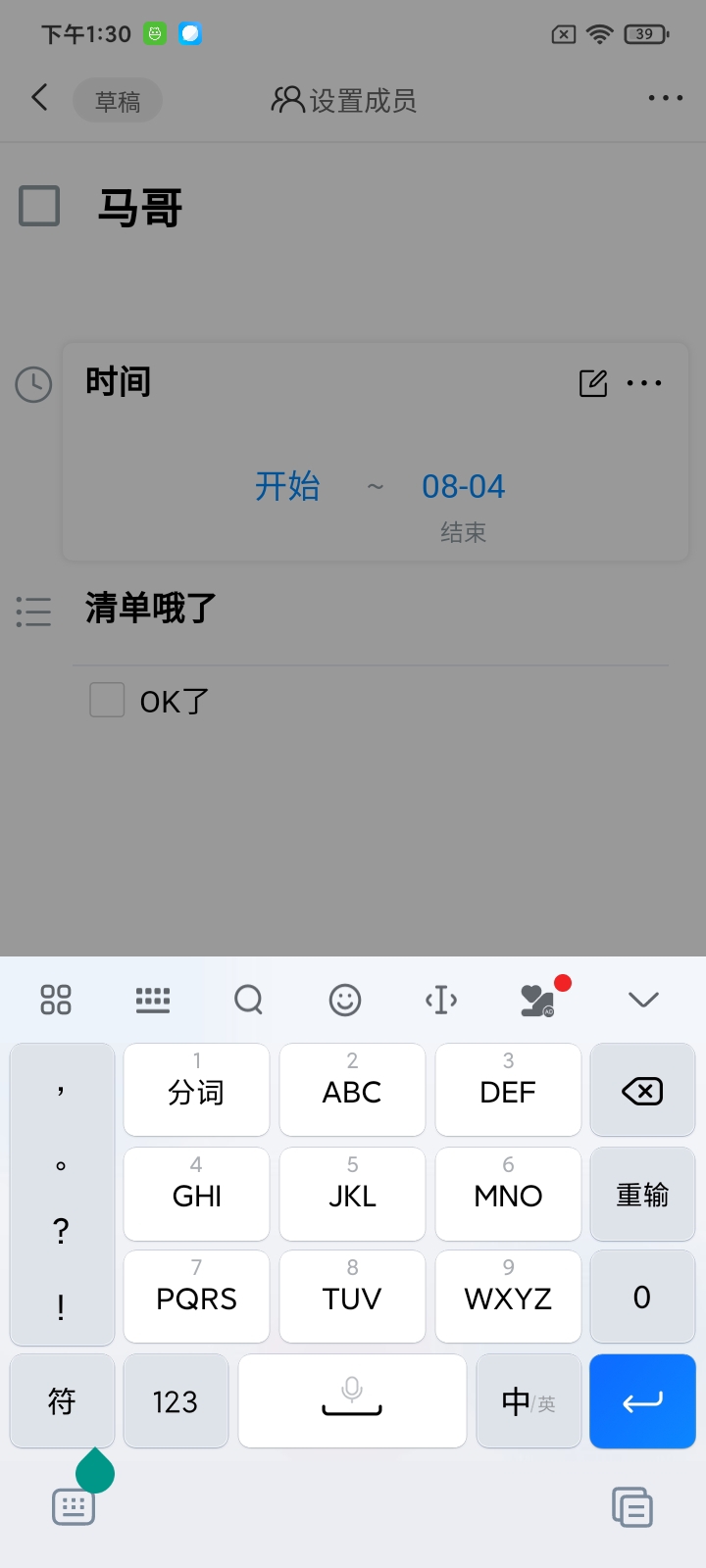
Task: Check the 马哥 task checkbox
Action: [40, 206]
